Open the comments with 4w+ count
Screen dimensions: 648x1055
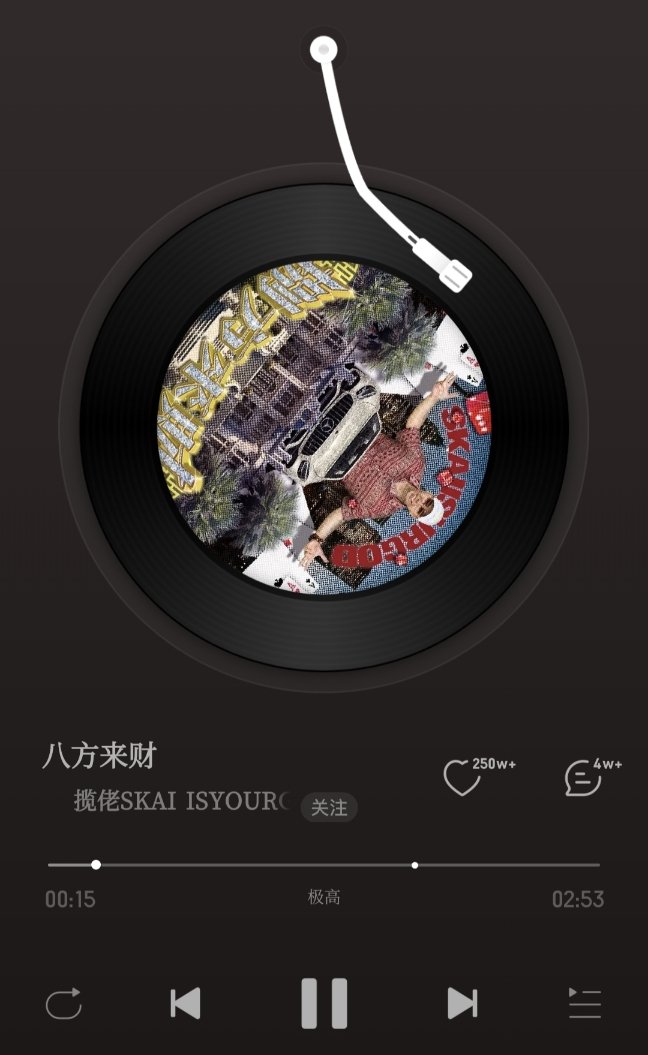tap(583, 778)
